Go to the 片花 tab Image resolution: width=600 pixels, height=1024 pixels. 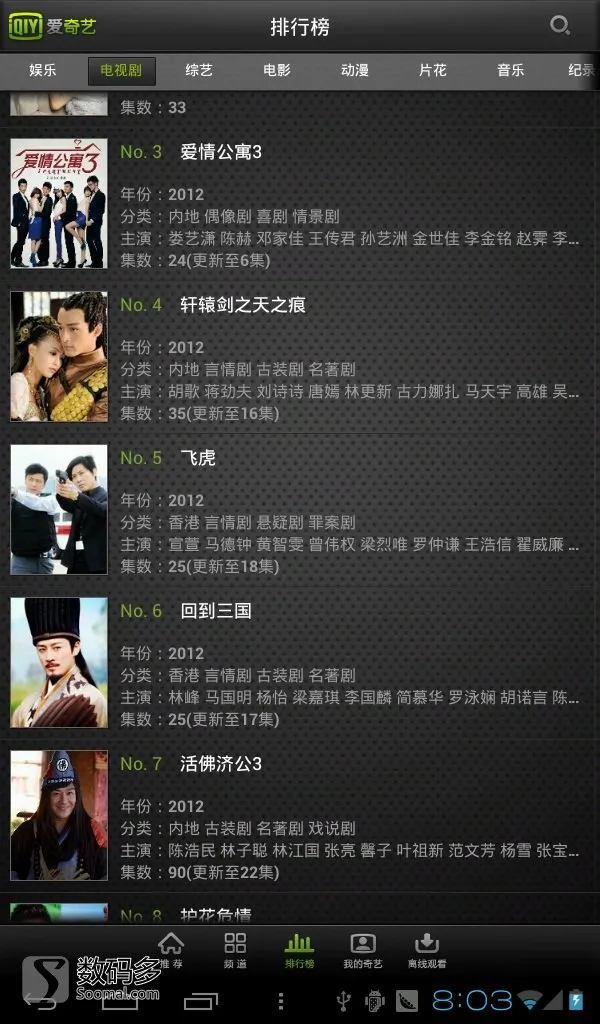tap(433, 71)
